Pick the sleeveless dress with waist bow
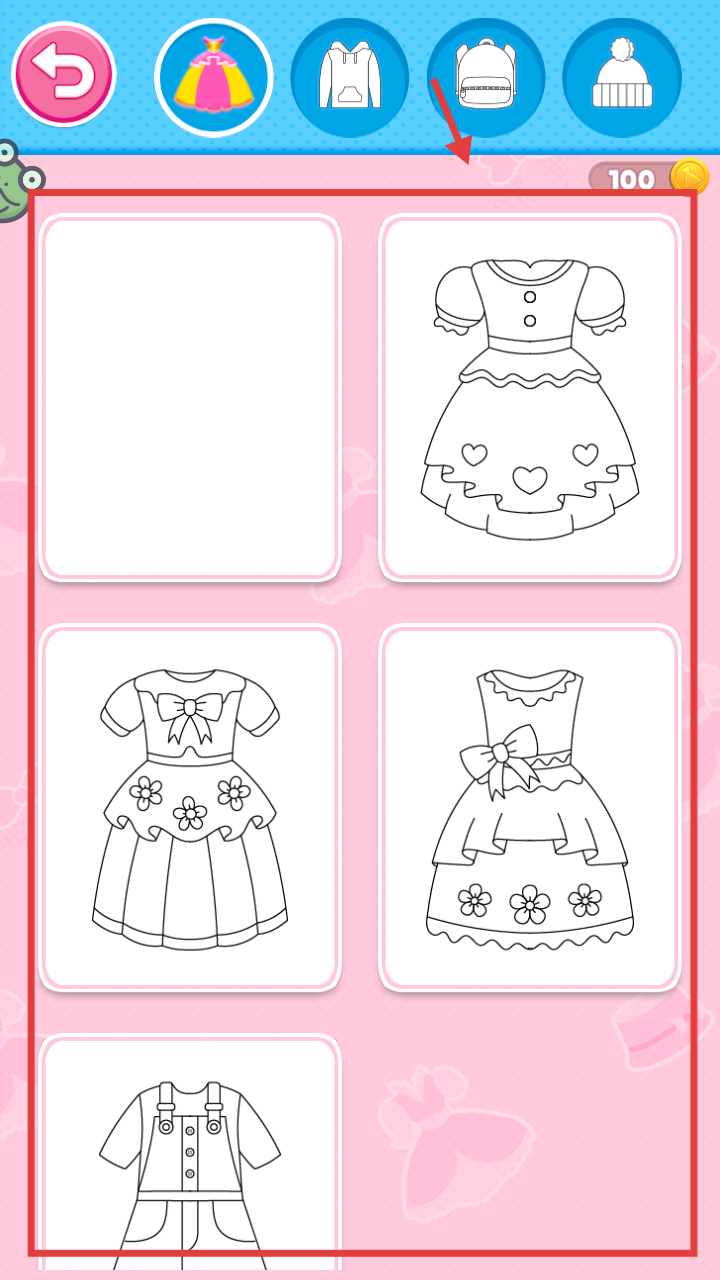720x1280 pixels. tap(530, 807)
